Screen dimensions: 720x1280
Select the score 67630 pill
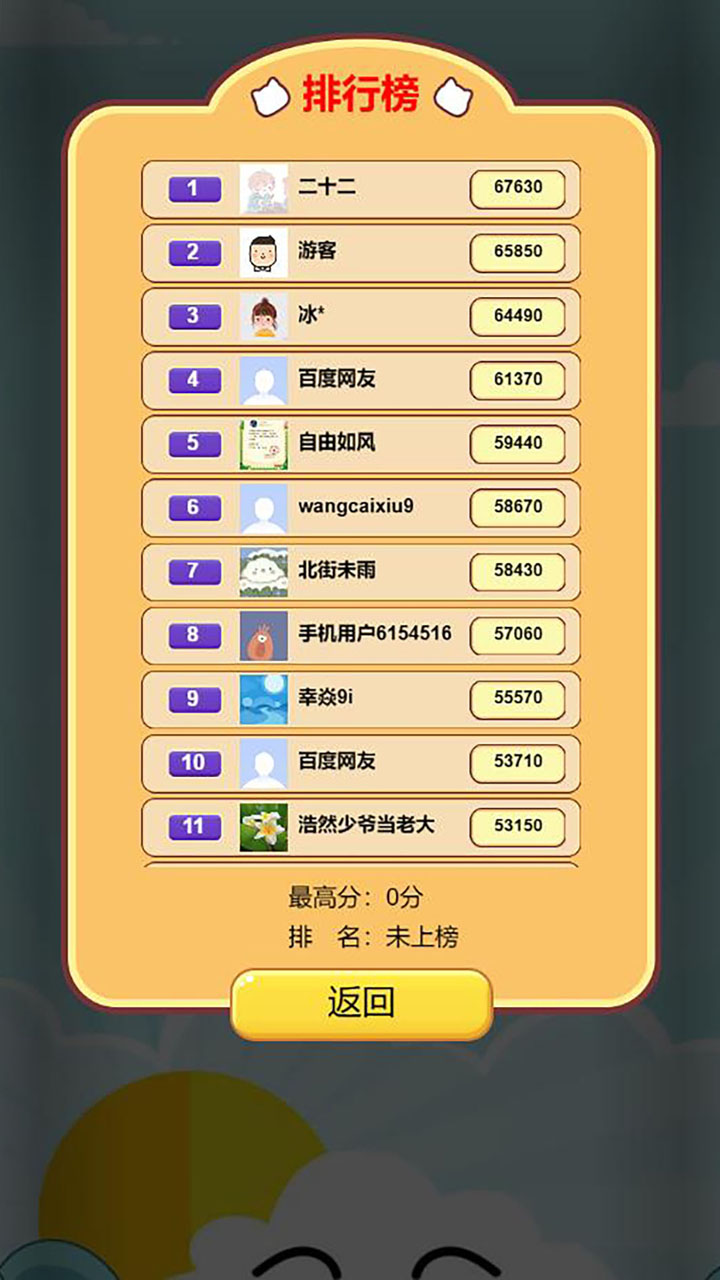518,188
